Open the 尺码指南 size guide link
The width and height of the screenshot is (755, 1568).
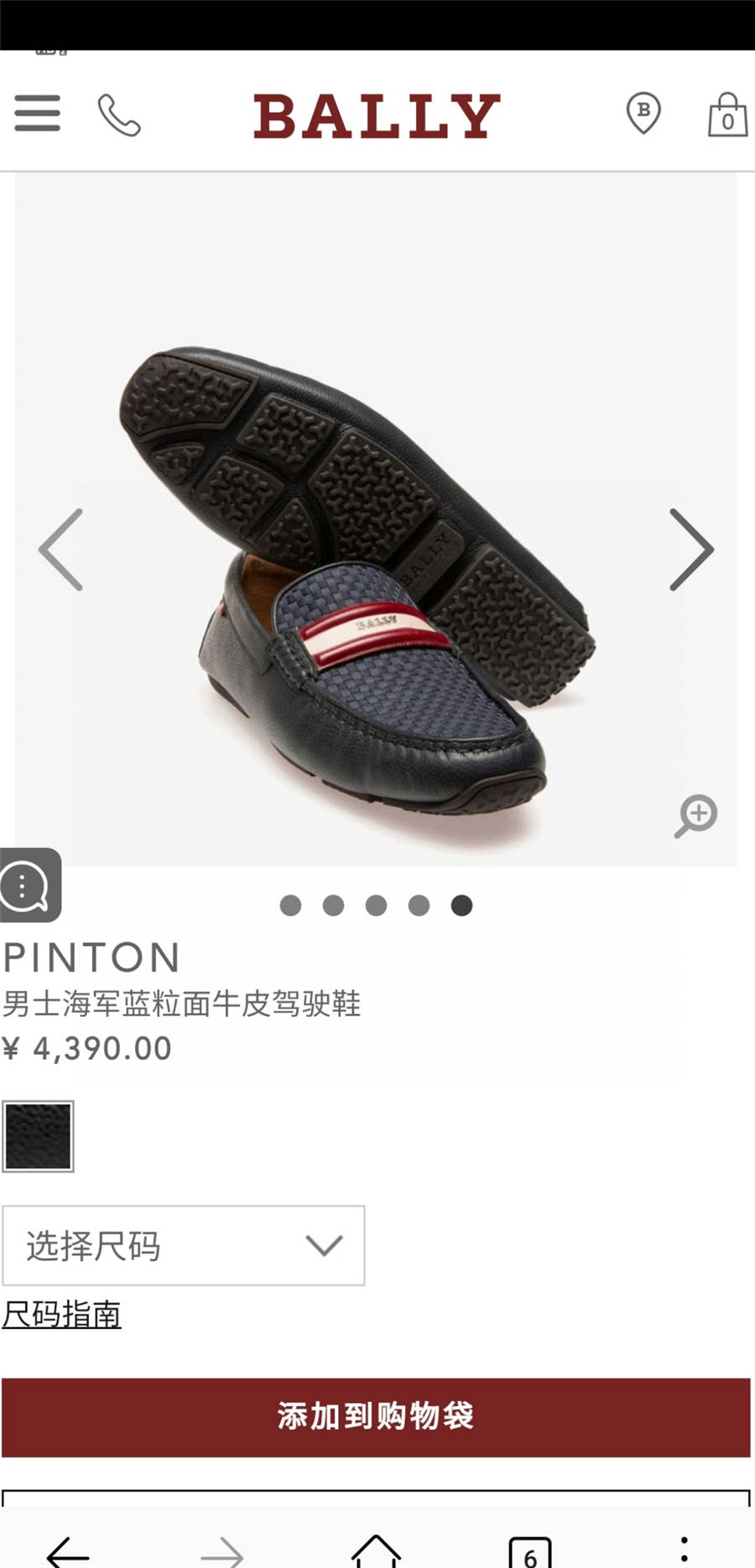(62, 1314)
